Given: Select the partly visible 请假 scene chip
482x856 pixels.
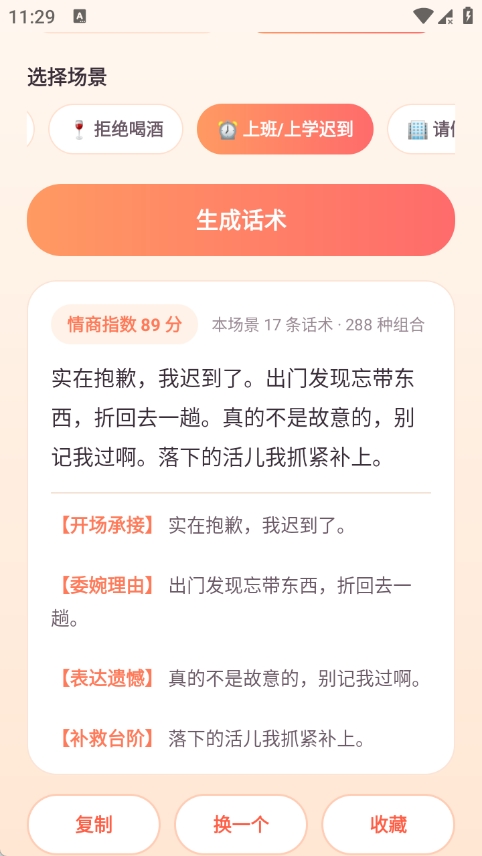Looking at the screenshot, I should 421,129.
